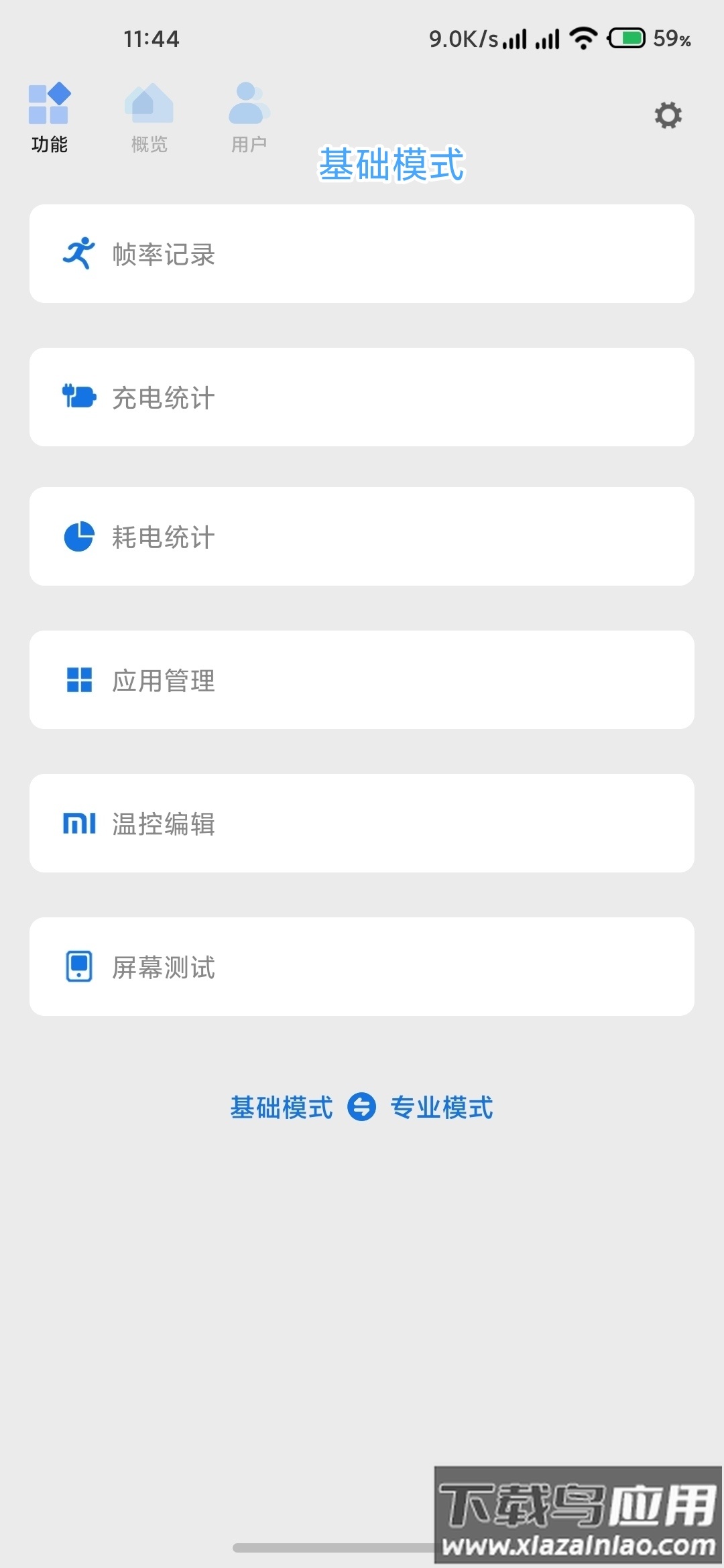Click the grid icon beside 应用管理
Viewport: 724px width, 1568px height.
pyautogui.click(x=79, y=681)
